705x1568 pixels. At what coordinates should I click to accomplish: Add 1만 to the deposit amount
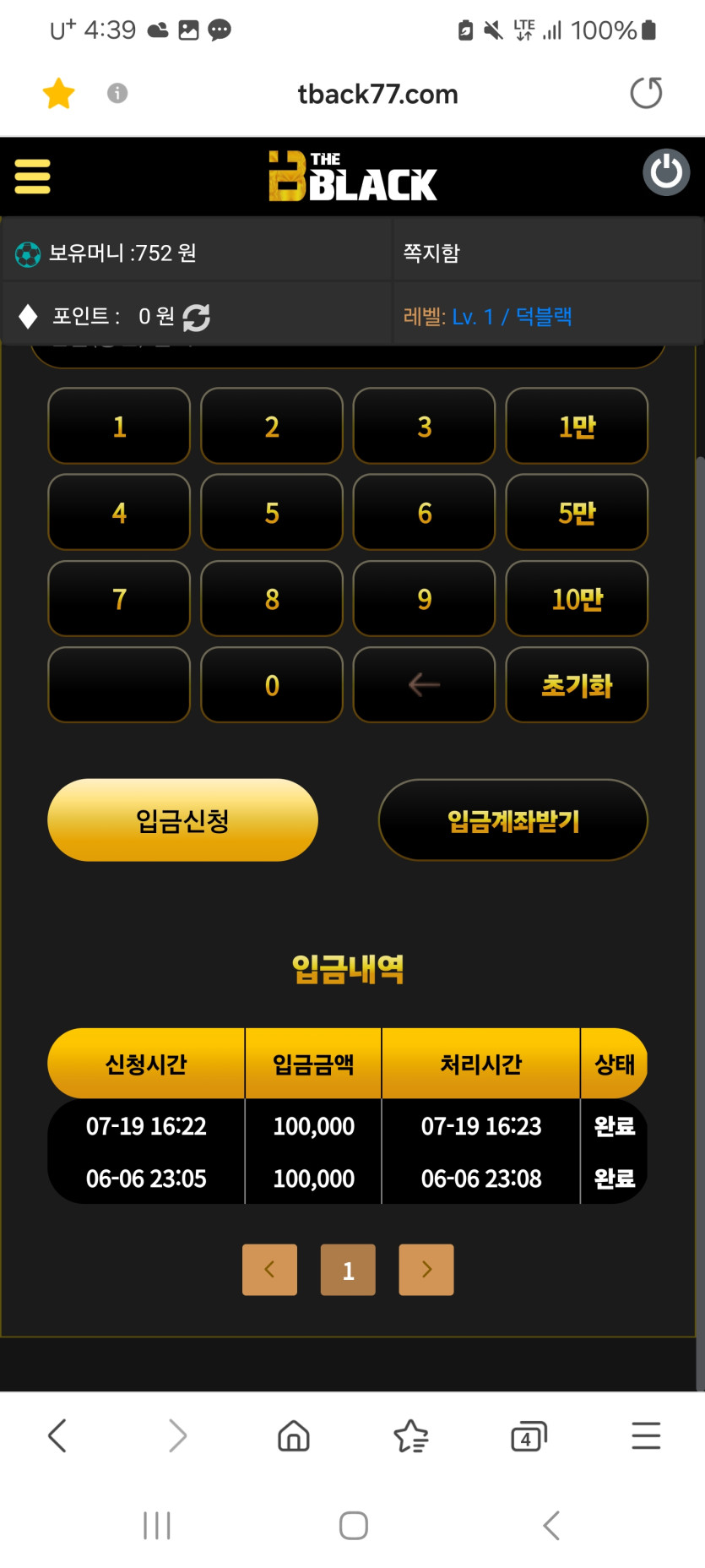577,426
